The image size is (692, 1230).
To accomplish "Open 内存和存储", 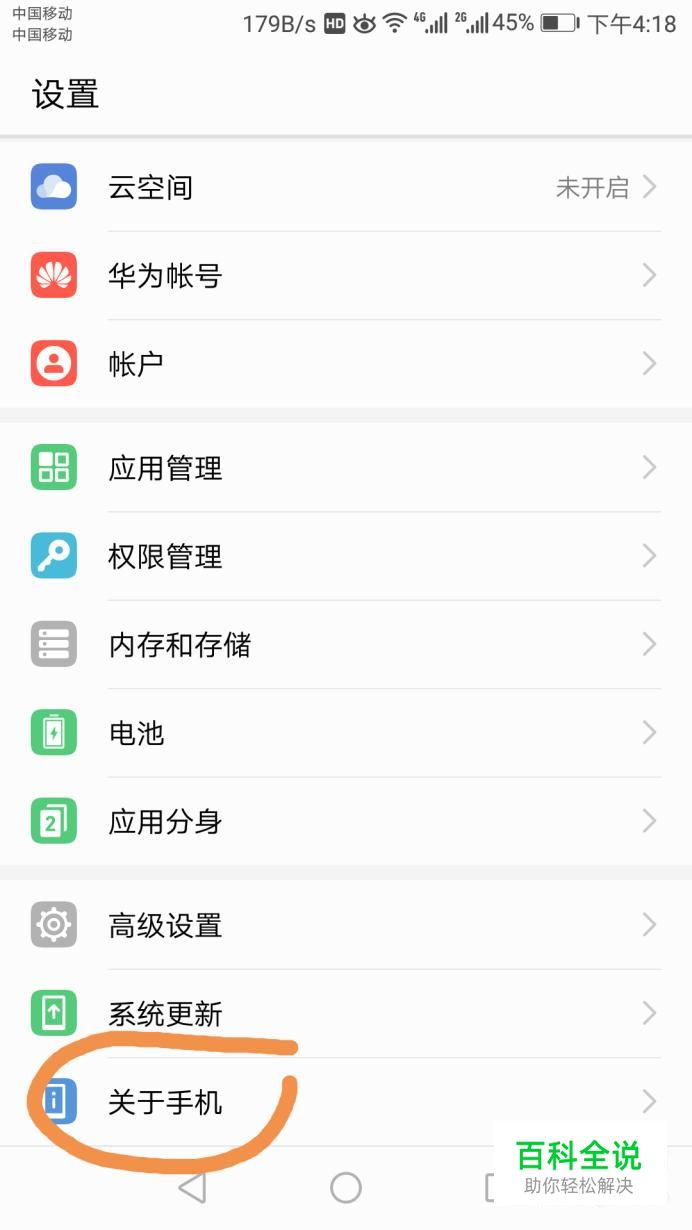I will (x=346, y=644).
